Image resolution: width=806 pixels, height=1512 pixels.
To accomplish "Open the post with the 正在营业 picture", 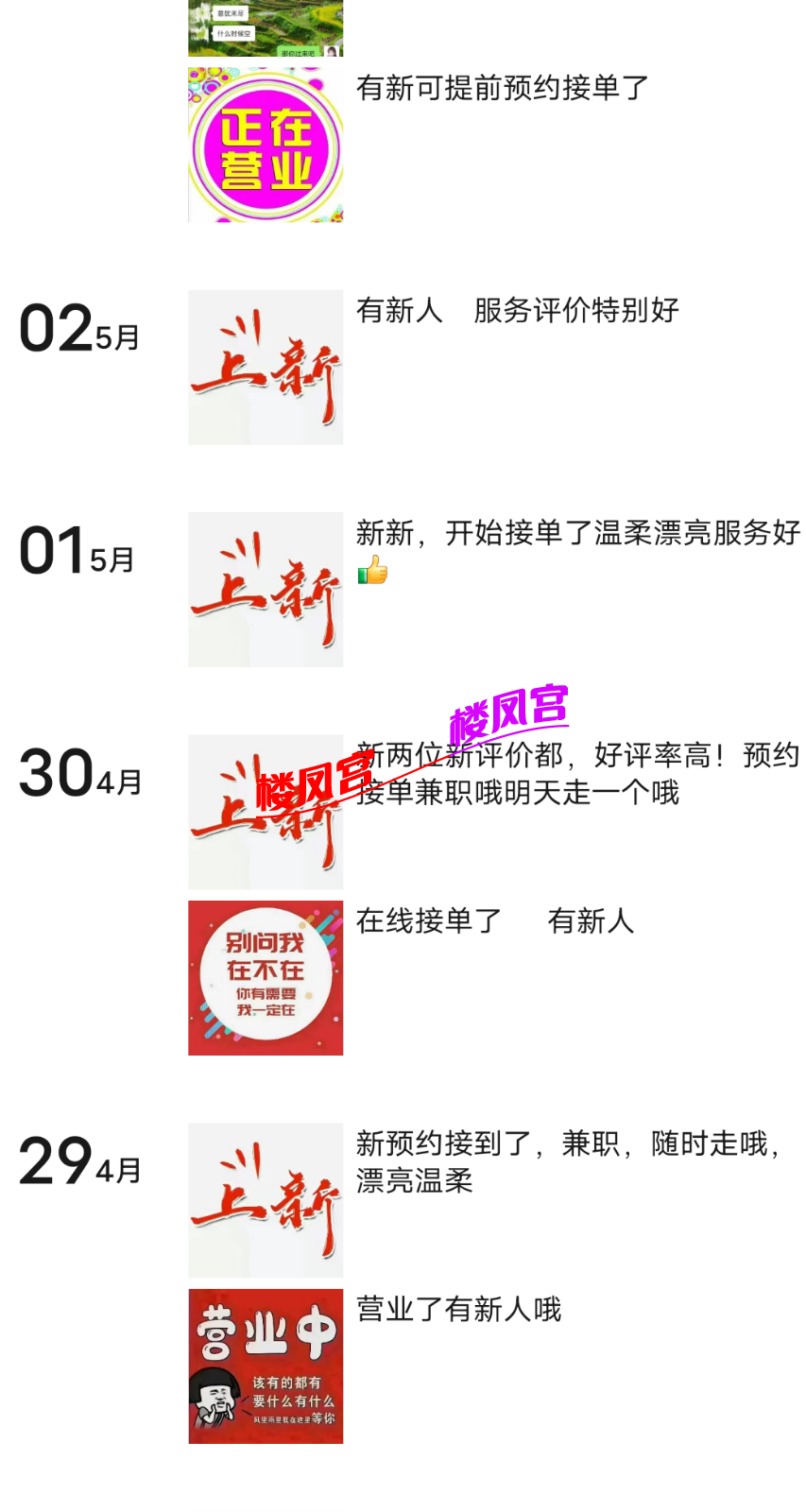I will click(266, 145).
